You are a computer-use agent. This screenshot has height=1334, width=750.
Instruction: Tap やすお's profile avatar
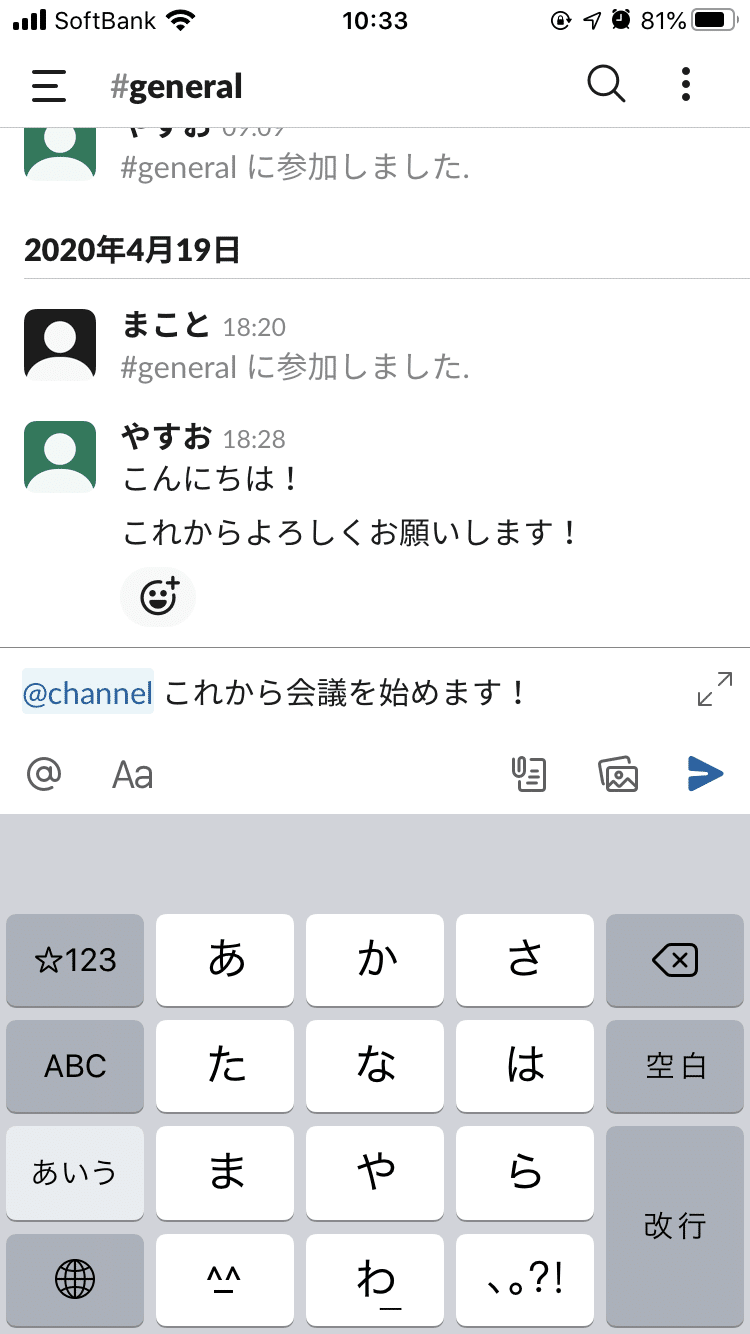pyautogui.click(x=59, y=456)
